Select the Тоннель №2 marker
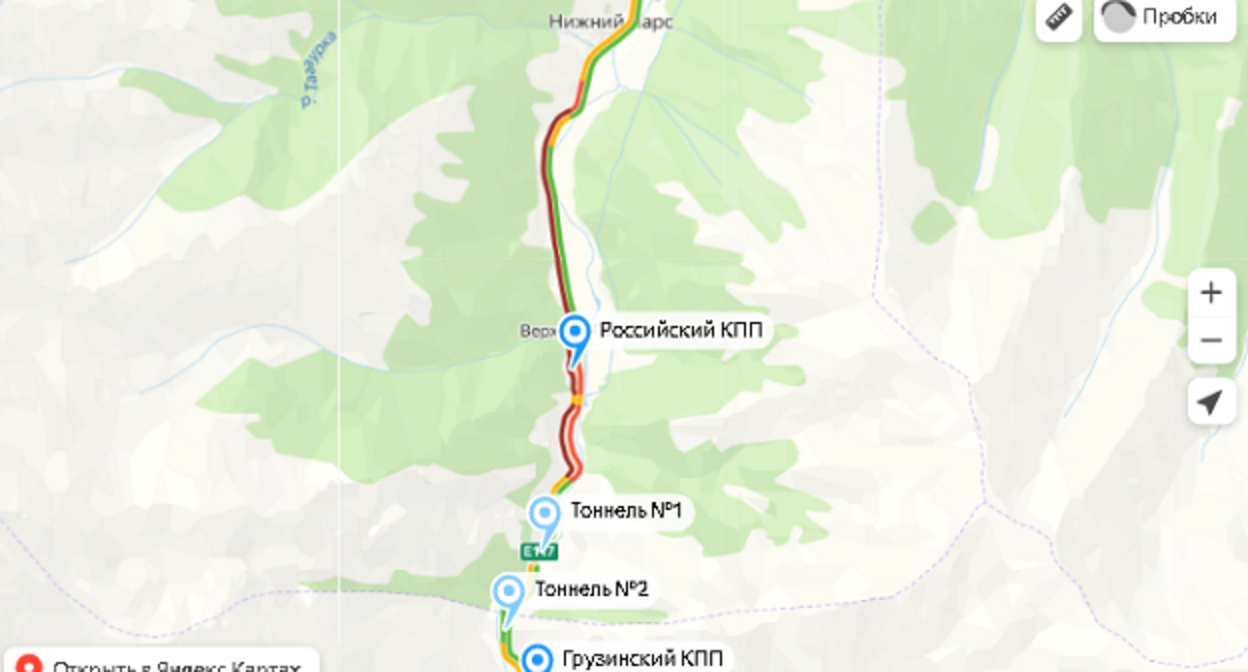This screenshot has height=672, width=1248. 509,591
